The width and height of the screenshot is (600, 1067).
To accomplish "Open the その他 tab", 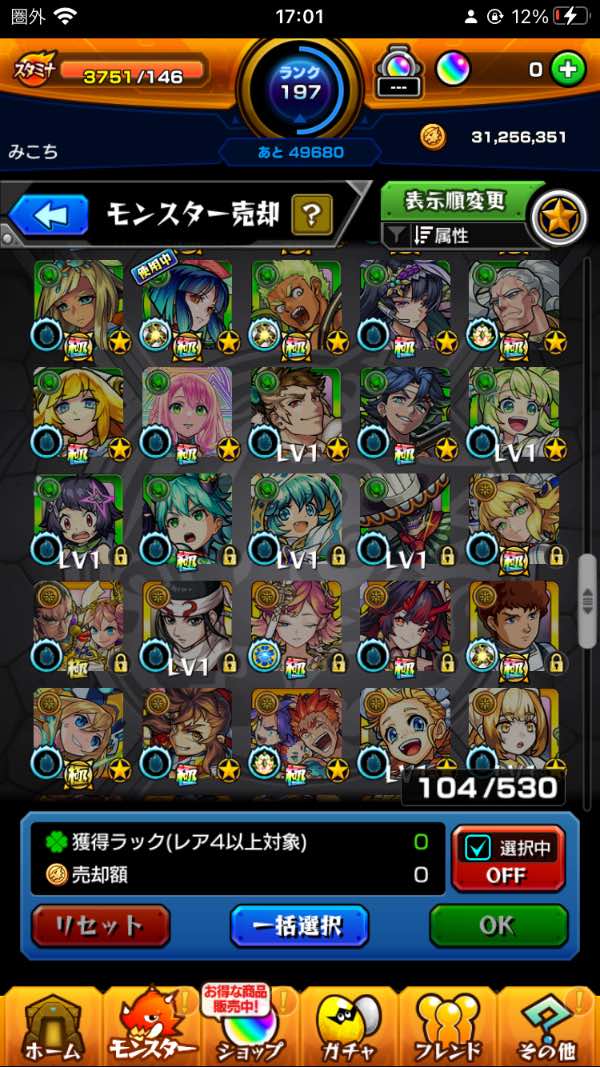I will (x=548, y=1028).
